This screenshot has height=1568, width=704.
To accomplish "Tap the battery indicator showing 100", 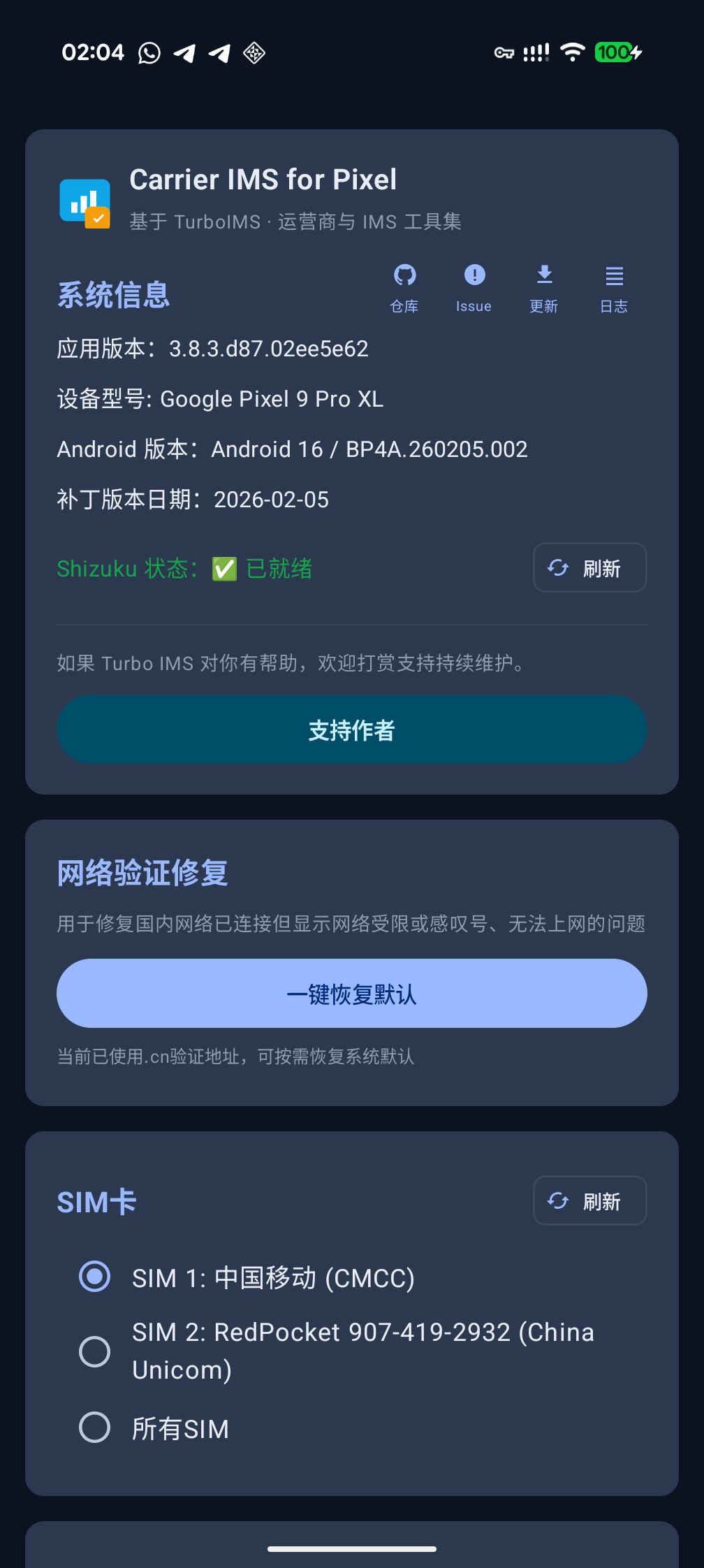I will [x=614, y=52].
